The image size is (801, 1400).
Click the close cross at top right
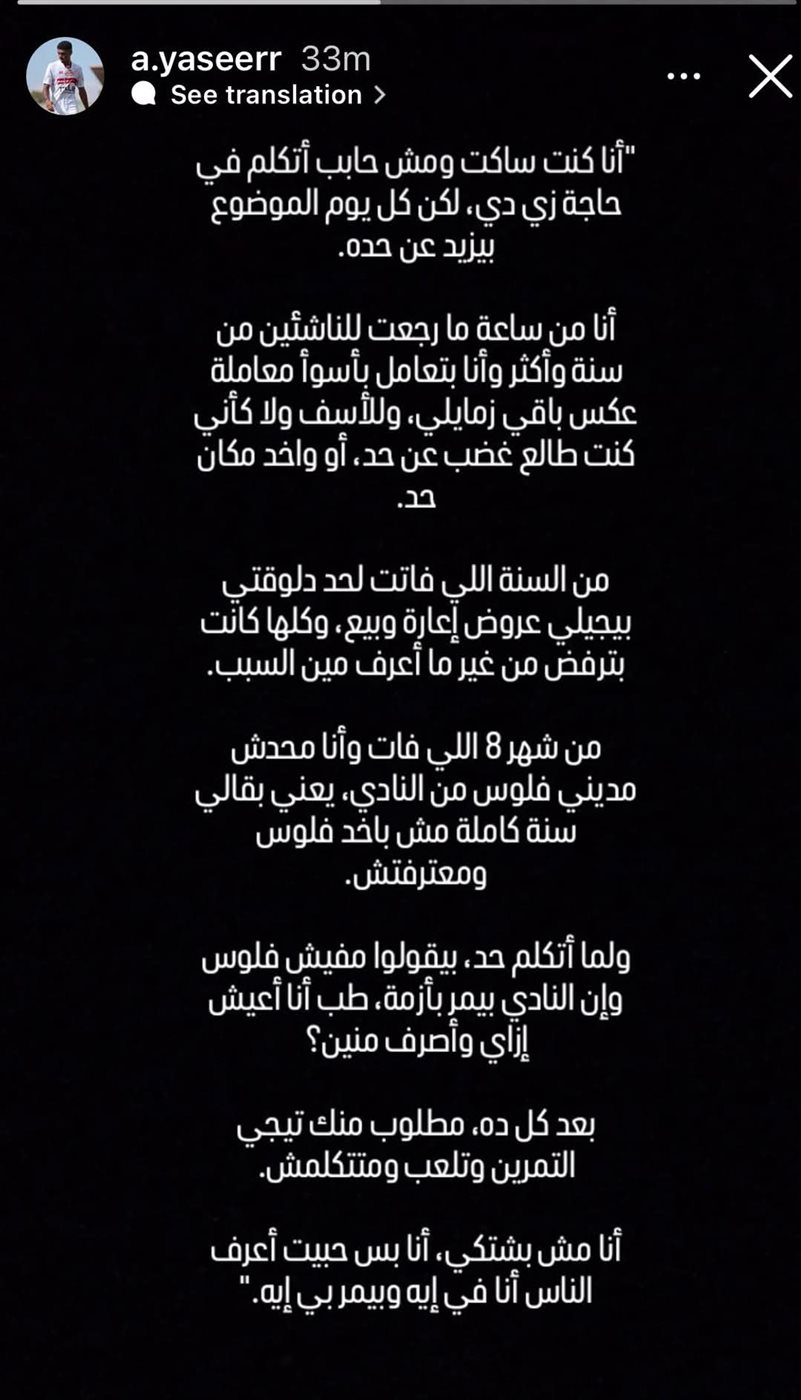point(768,75)
